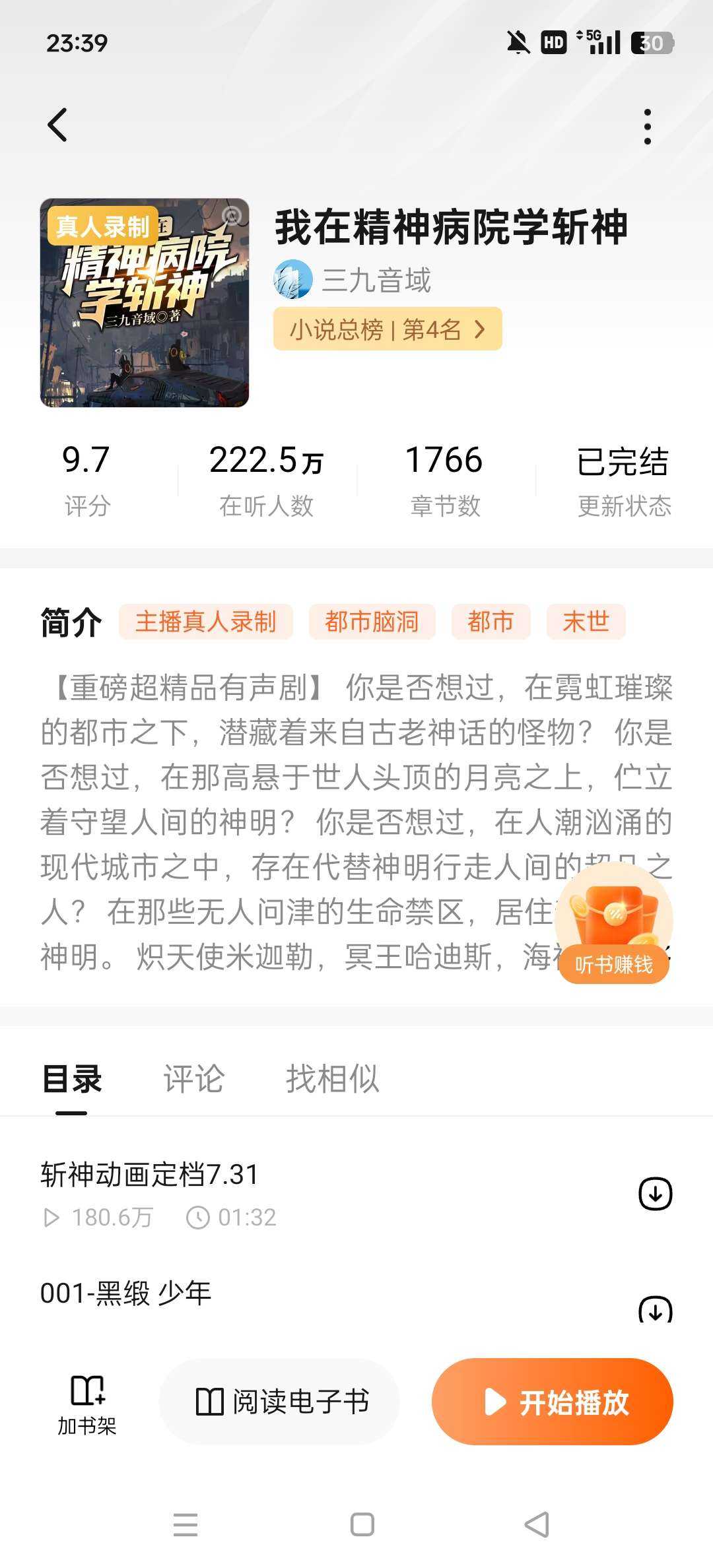Select the 都市 tag

pyautogui.click(x=491, y=622)
